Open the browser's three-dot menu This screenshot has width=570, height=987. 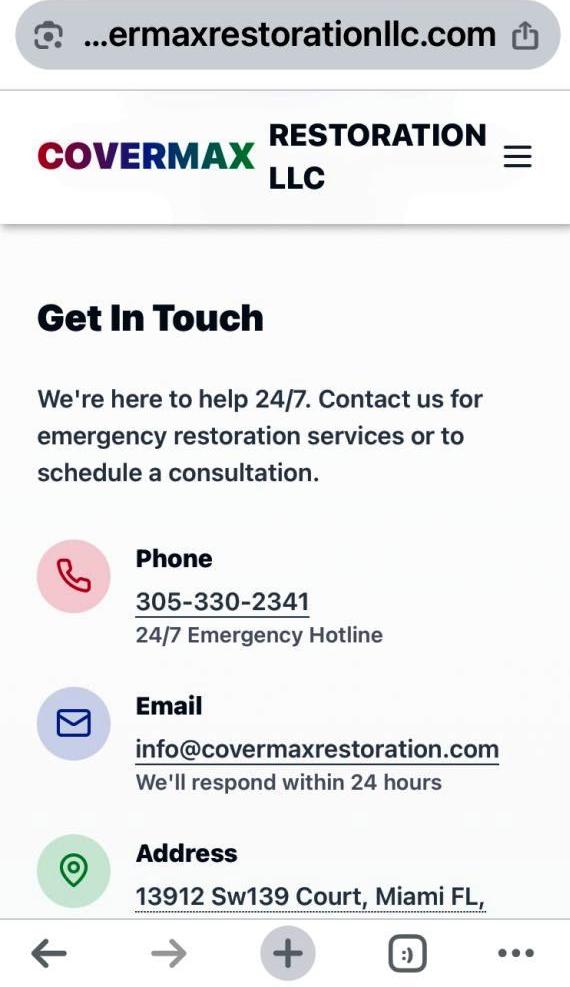(x=516, y=953)
